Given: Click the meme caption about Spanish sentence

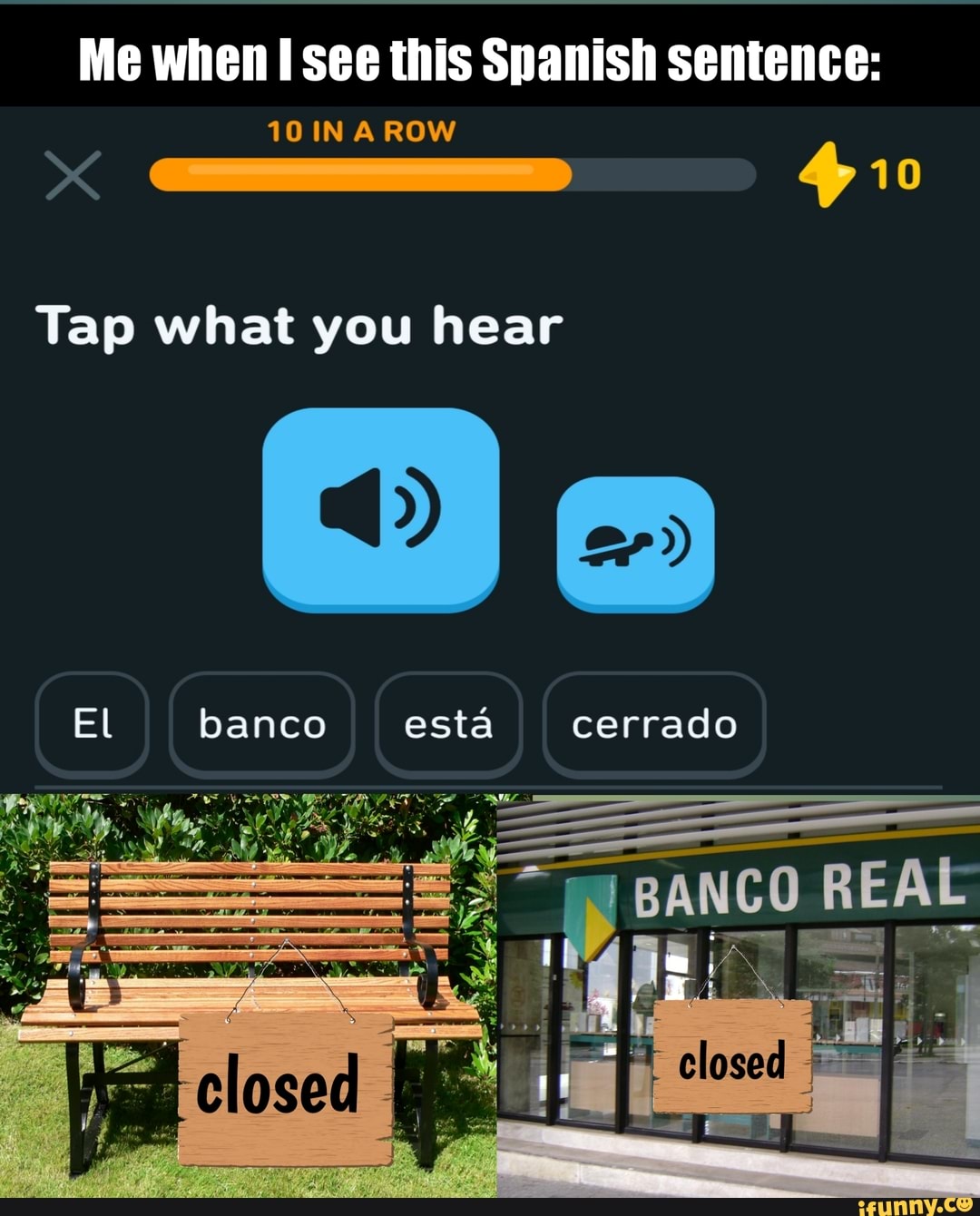Looking at the screenshot, I should [484, 56].
